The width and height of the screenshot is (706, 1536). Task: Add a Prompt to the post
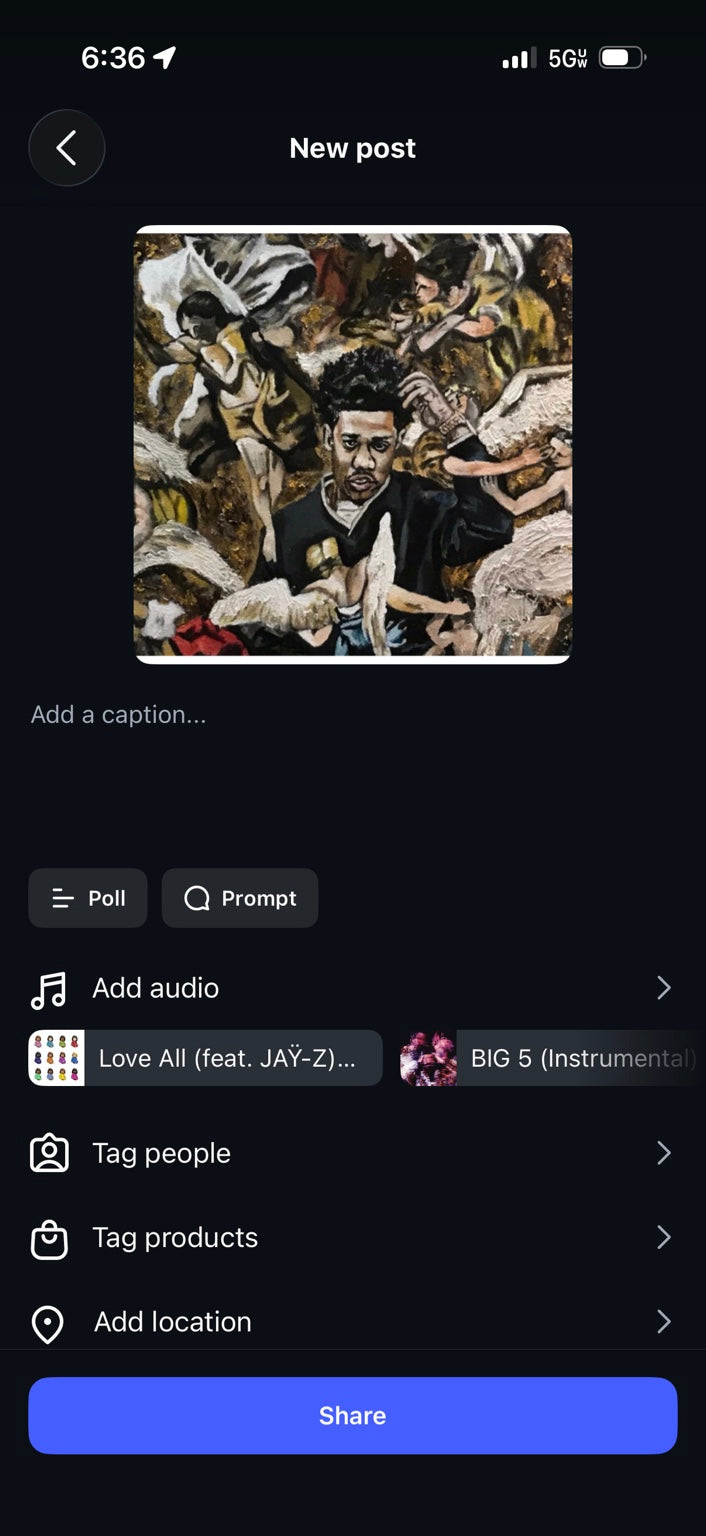(240, 898)
